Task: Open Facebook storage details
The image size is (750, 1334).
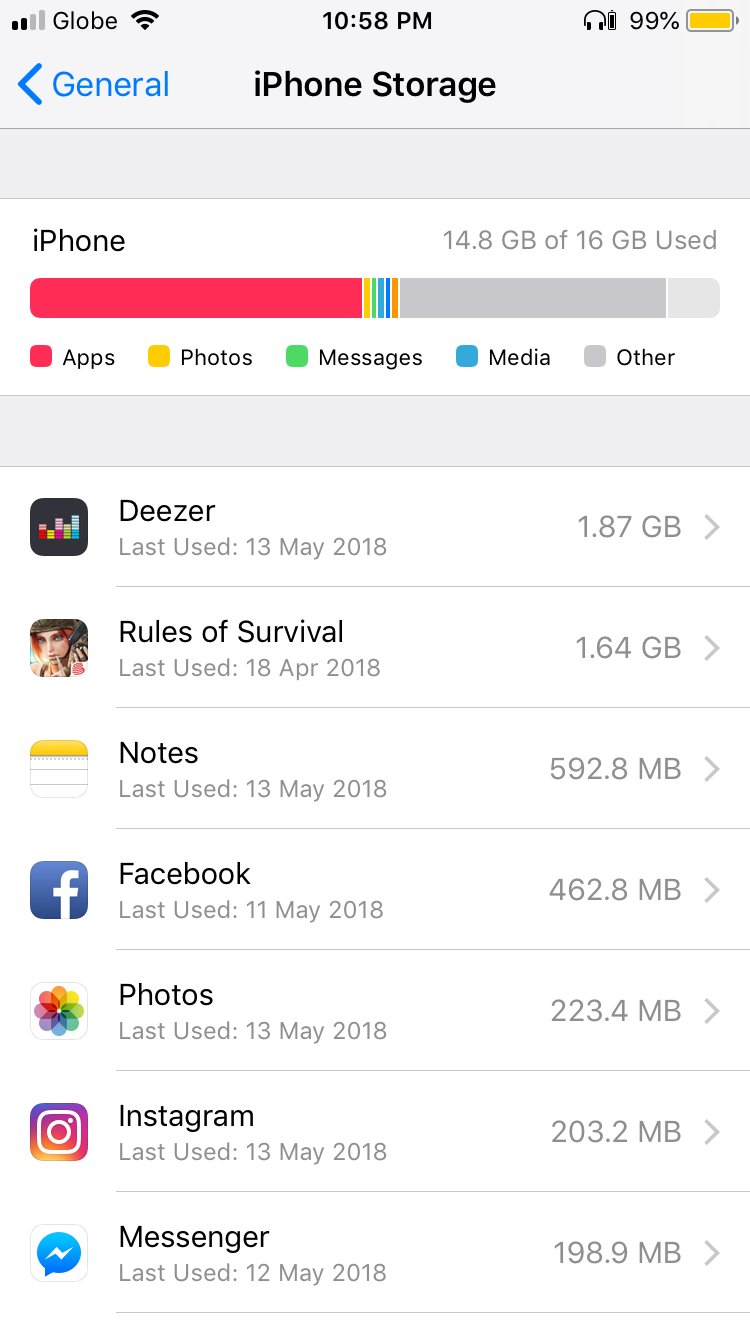Action: 375,890
